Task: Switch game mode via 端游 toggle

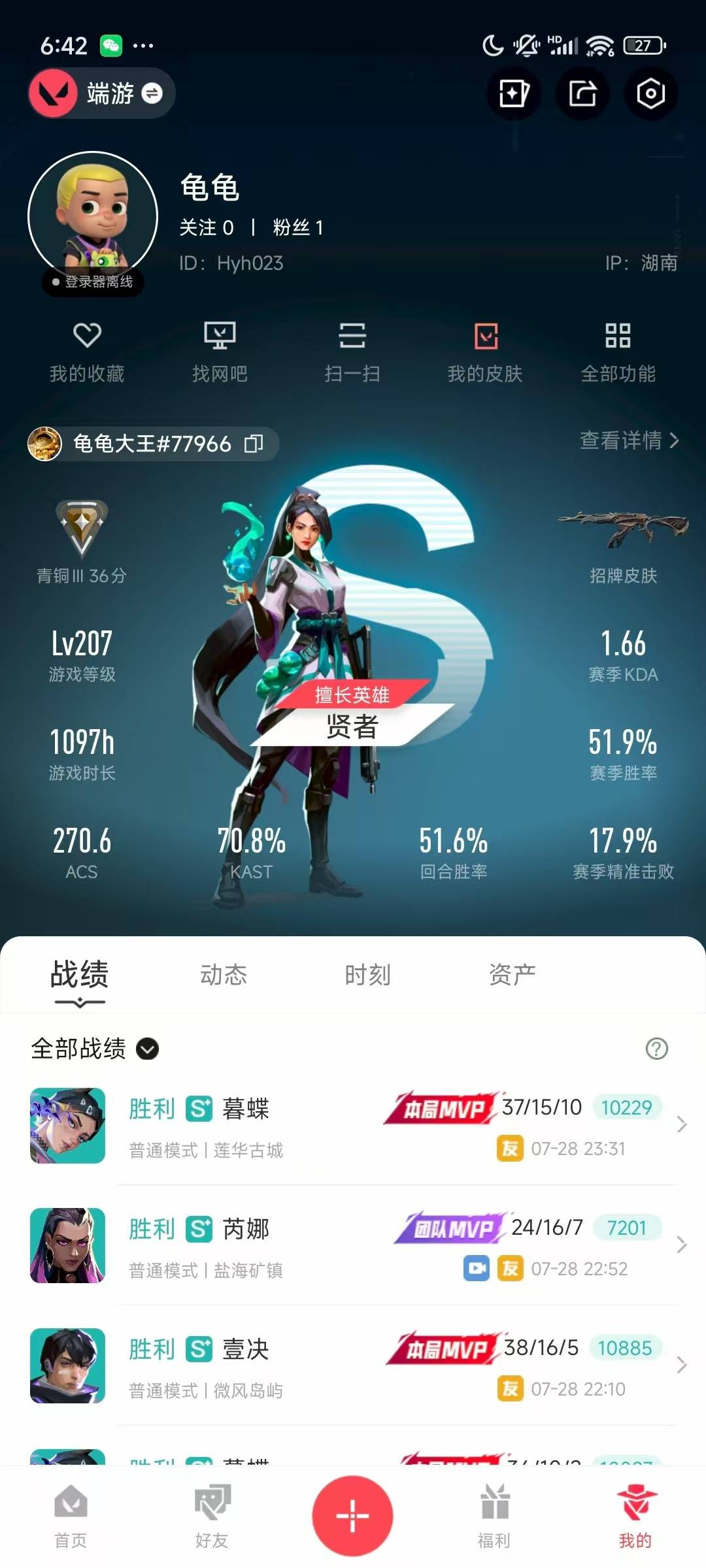Action: [102, 93]
